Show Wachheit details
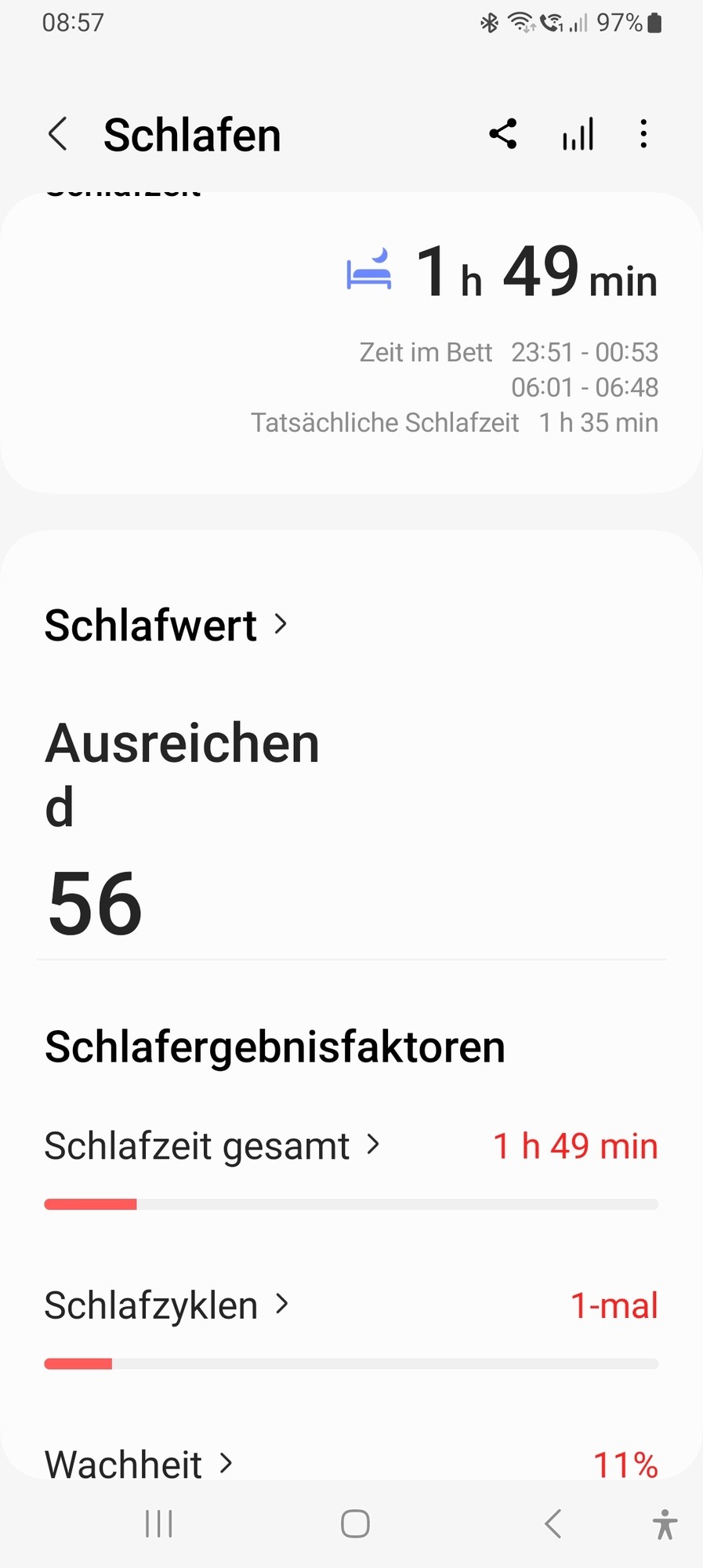This screenshot has height=1568, width=703. (x=139, y=1464)
